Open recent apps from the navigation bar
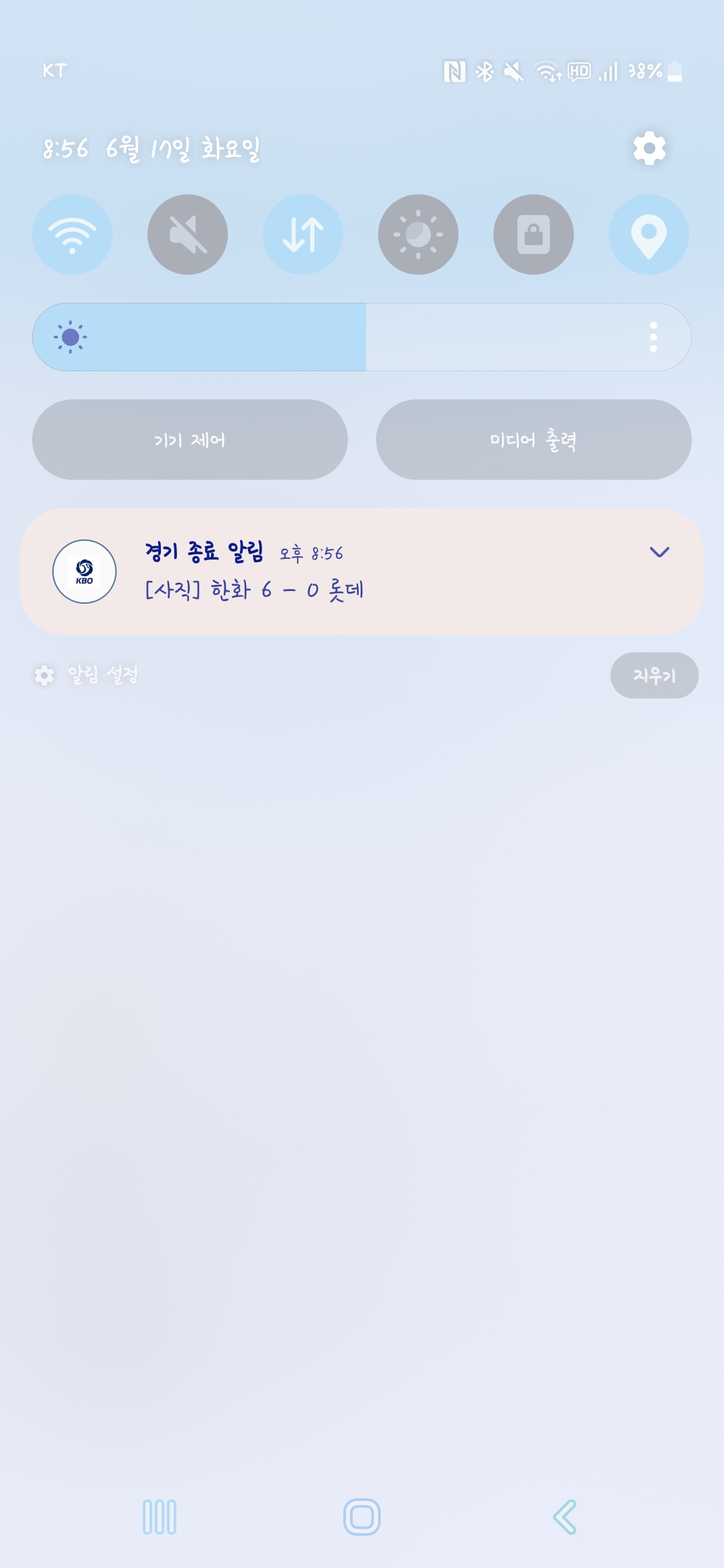The image size is (724, 1568). pyautogui.click(x=160, y=1517)
